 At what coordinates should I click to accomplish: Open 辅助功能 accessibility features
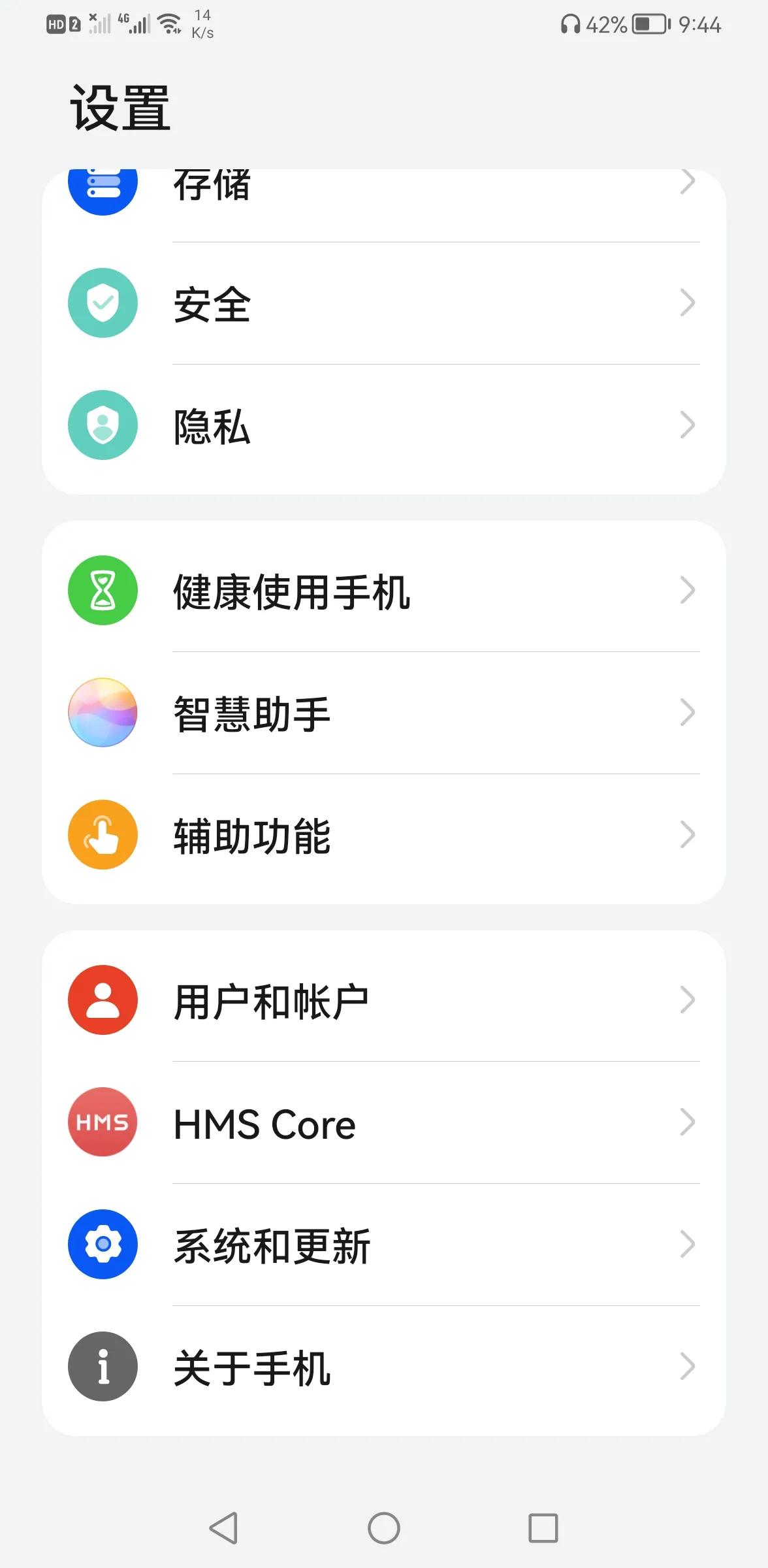[383, 835]
